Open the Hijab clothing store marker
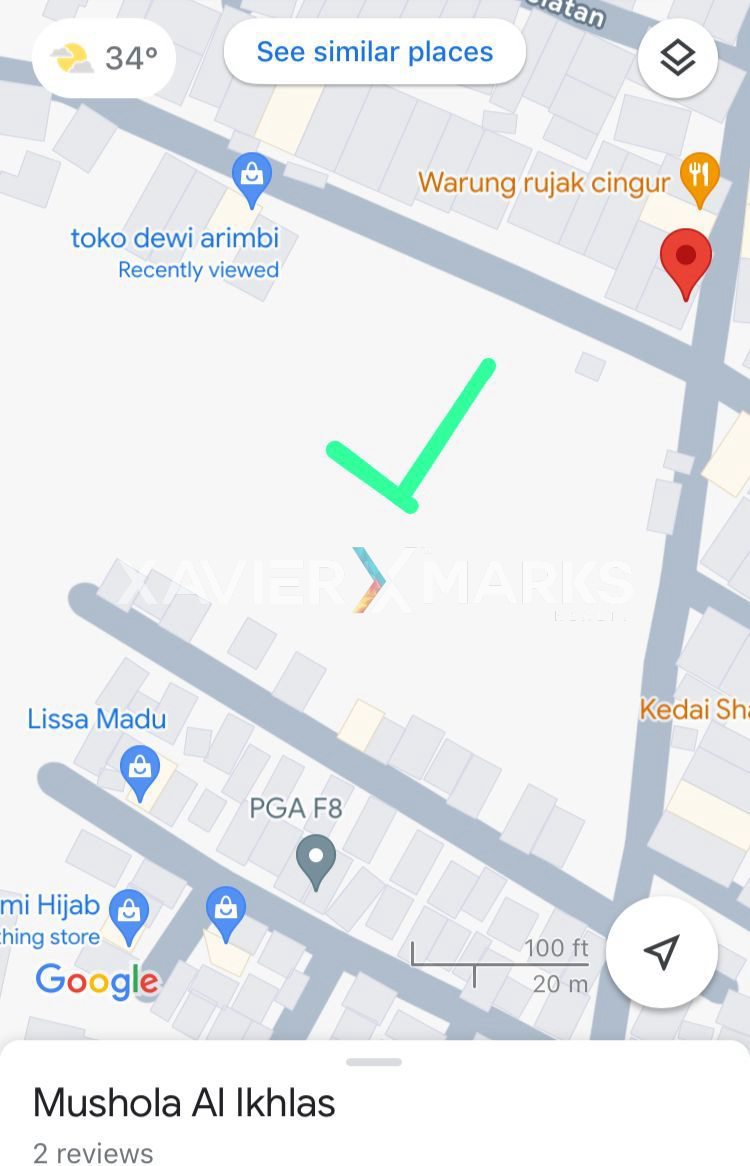The height and width of the screenshot is (1166, 750). (x=128, y=913)
